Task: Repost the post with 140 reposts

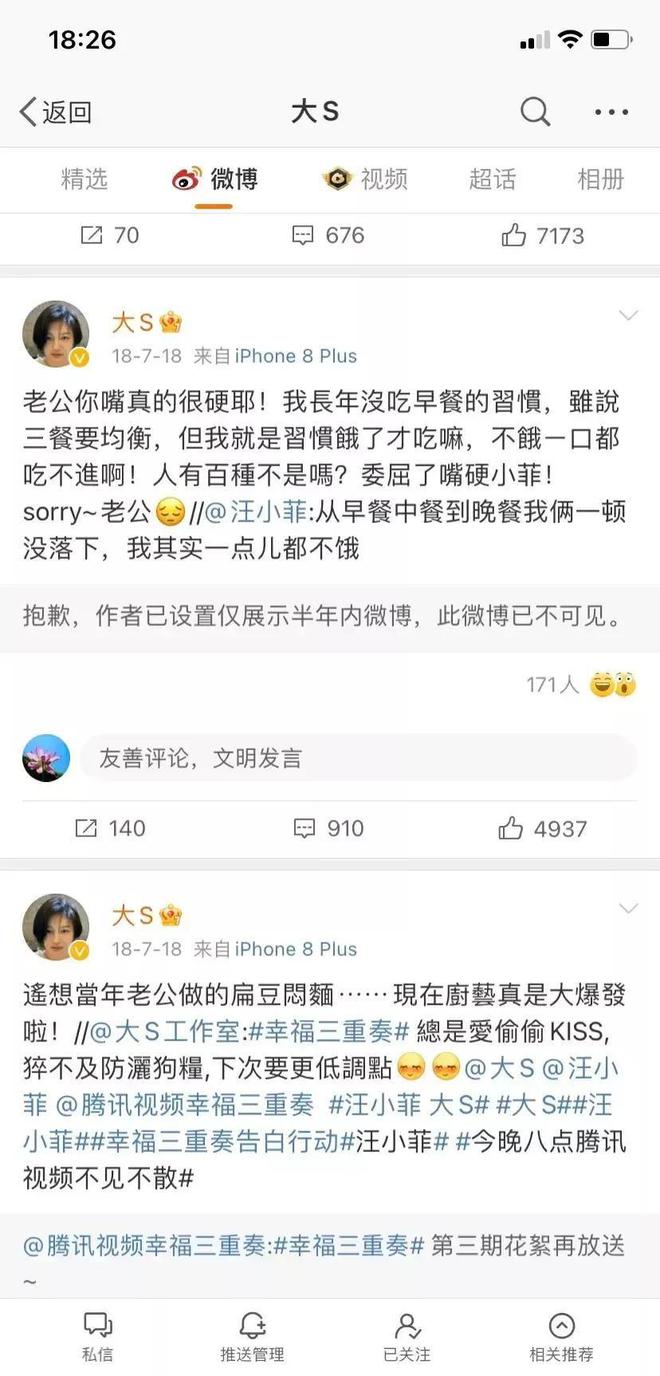Action: point(109,829)
